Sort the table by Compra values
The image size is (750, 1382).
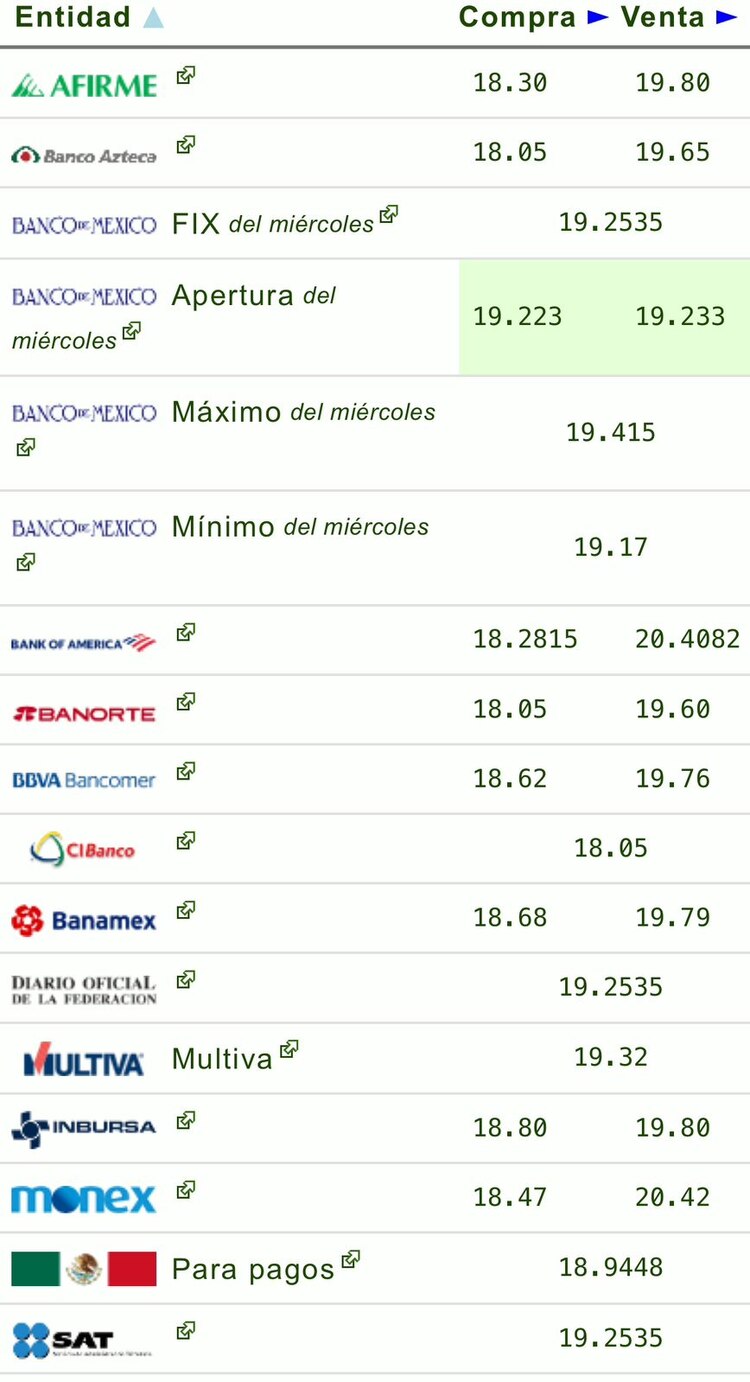click(596, 16)
